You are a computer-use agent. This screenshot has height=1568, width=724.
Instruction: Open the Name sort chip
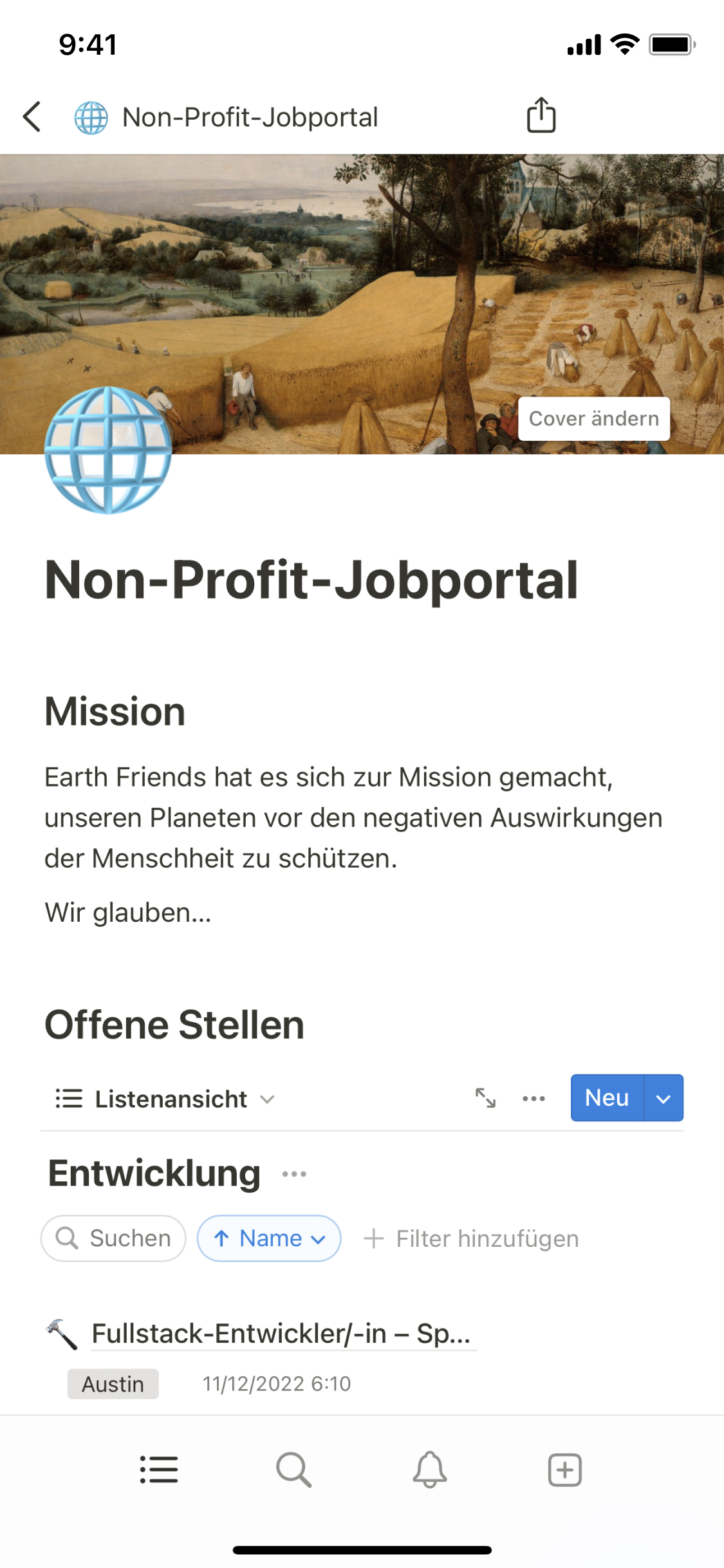pos(269,1238)
